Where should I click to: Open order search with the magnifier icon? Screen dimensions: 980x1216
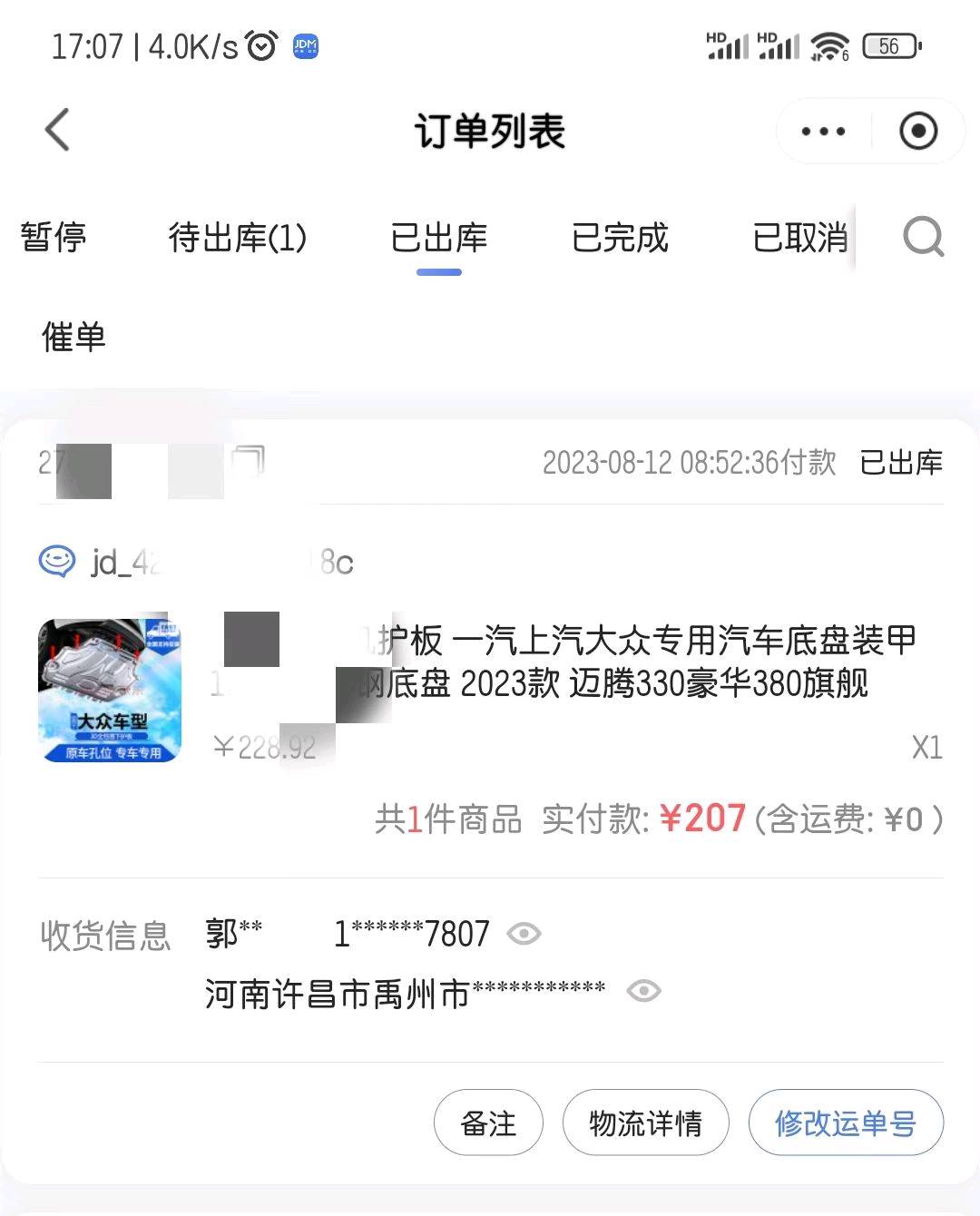(x=924, y=238)
